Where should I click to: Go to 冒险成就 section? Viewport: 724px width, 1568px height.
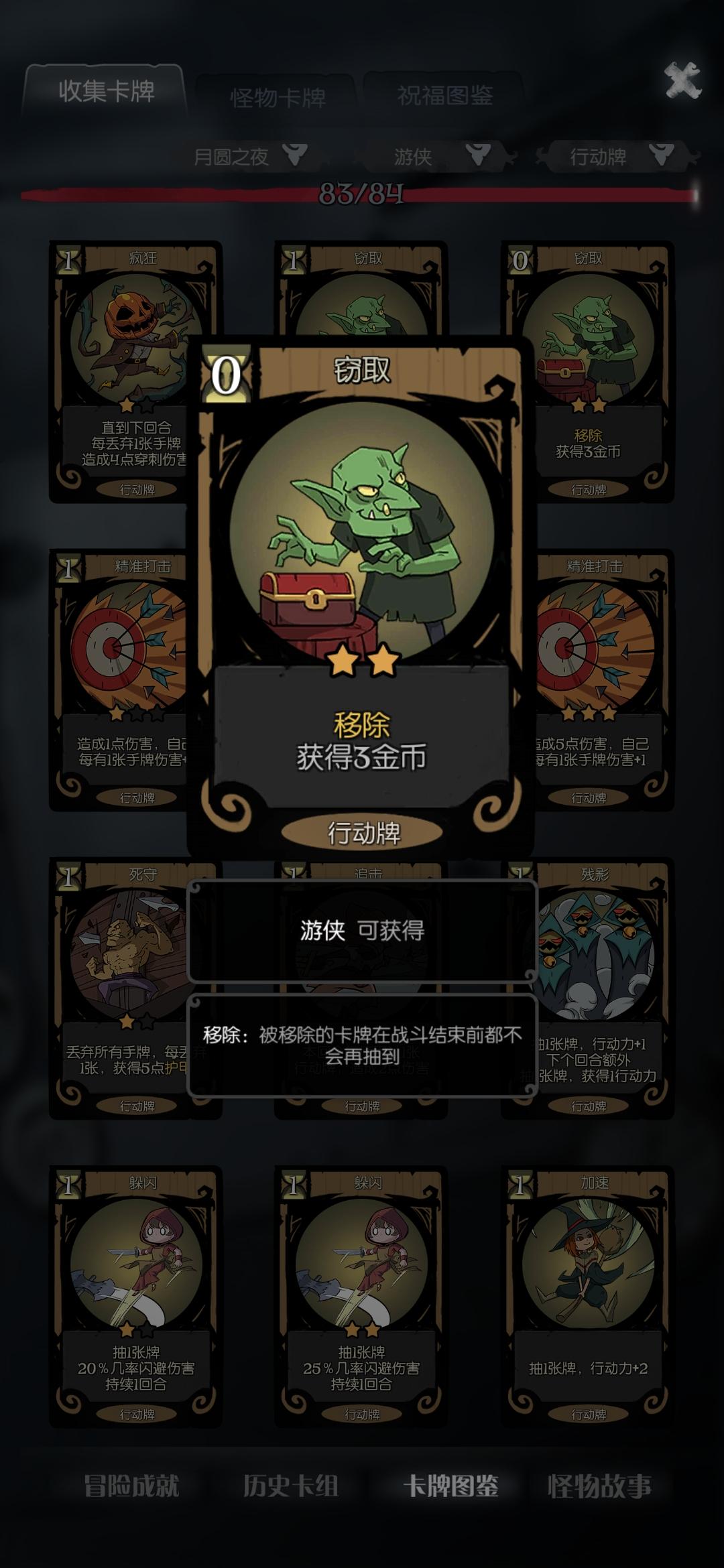click(x=131, y=1486)
